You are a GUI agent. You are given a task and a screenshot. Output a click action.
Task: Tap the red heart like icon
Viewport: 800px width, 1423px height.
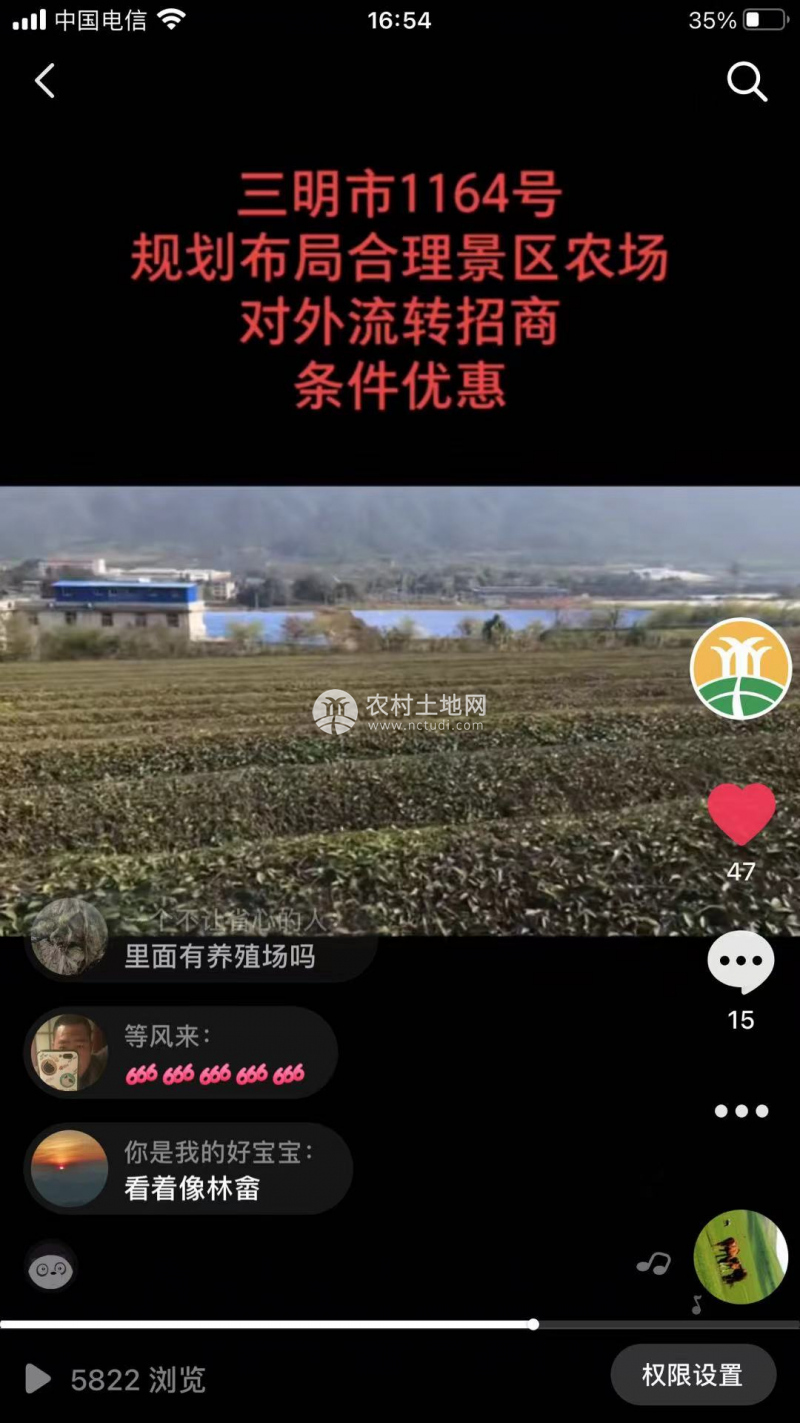(741, 813)
